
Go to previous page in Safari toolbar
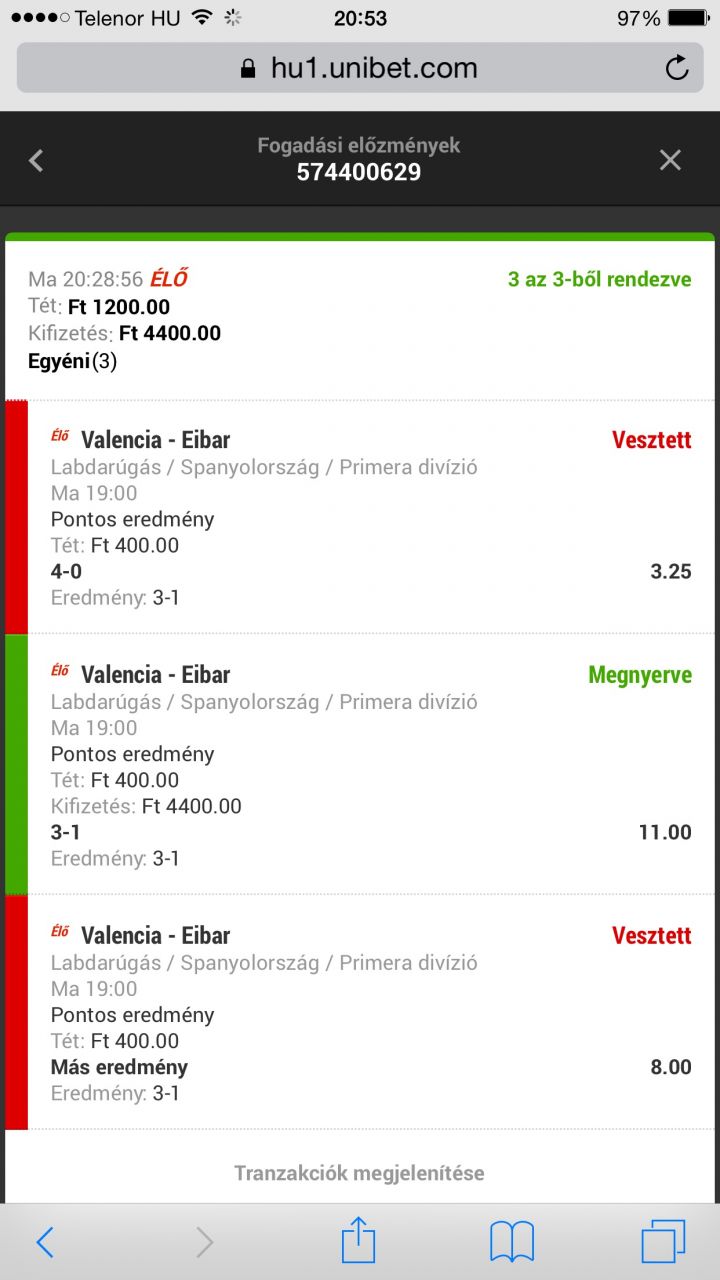click(45, 1242)
